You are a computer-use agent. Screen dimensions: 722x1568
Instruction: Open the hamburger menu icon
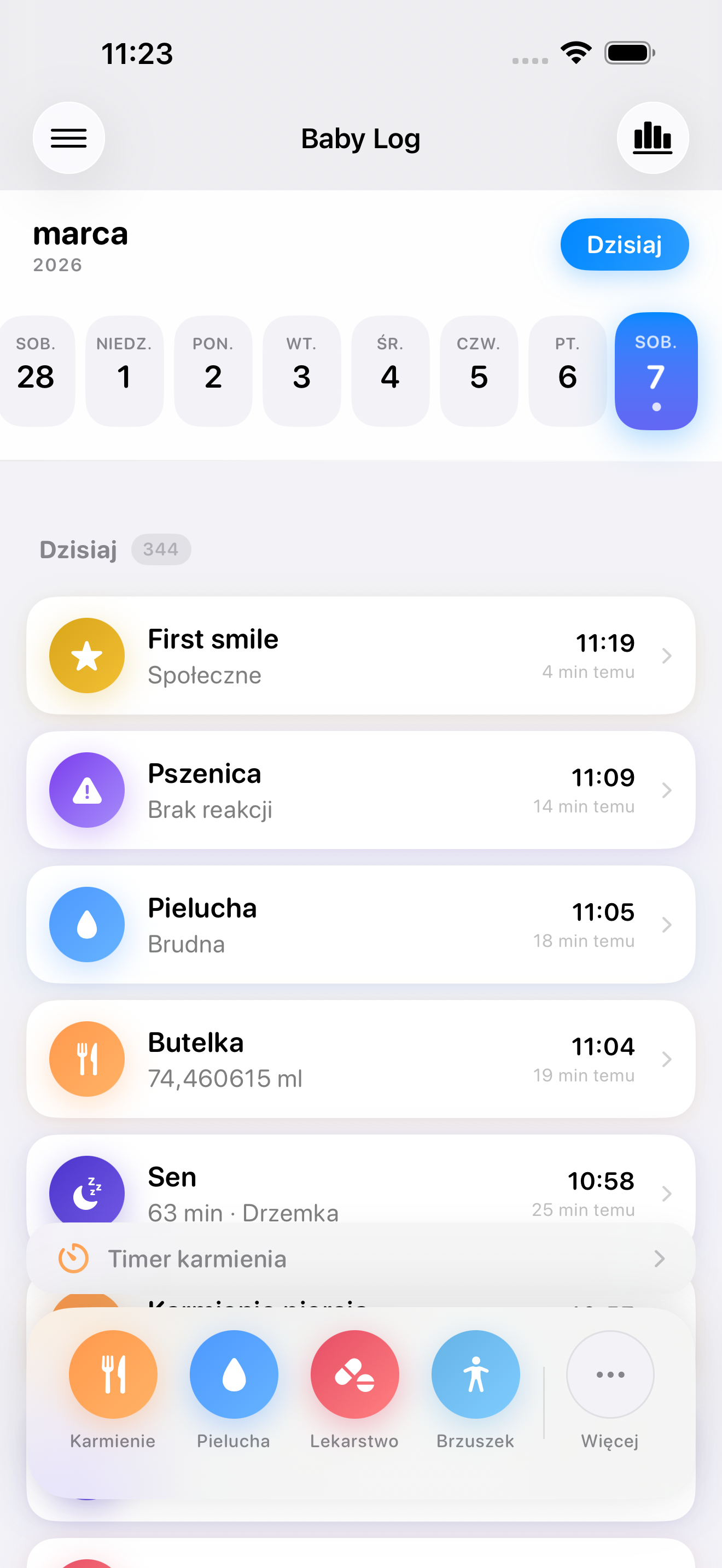[x=69, y=138]
